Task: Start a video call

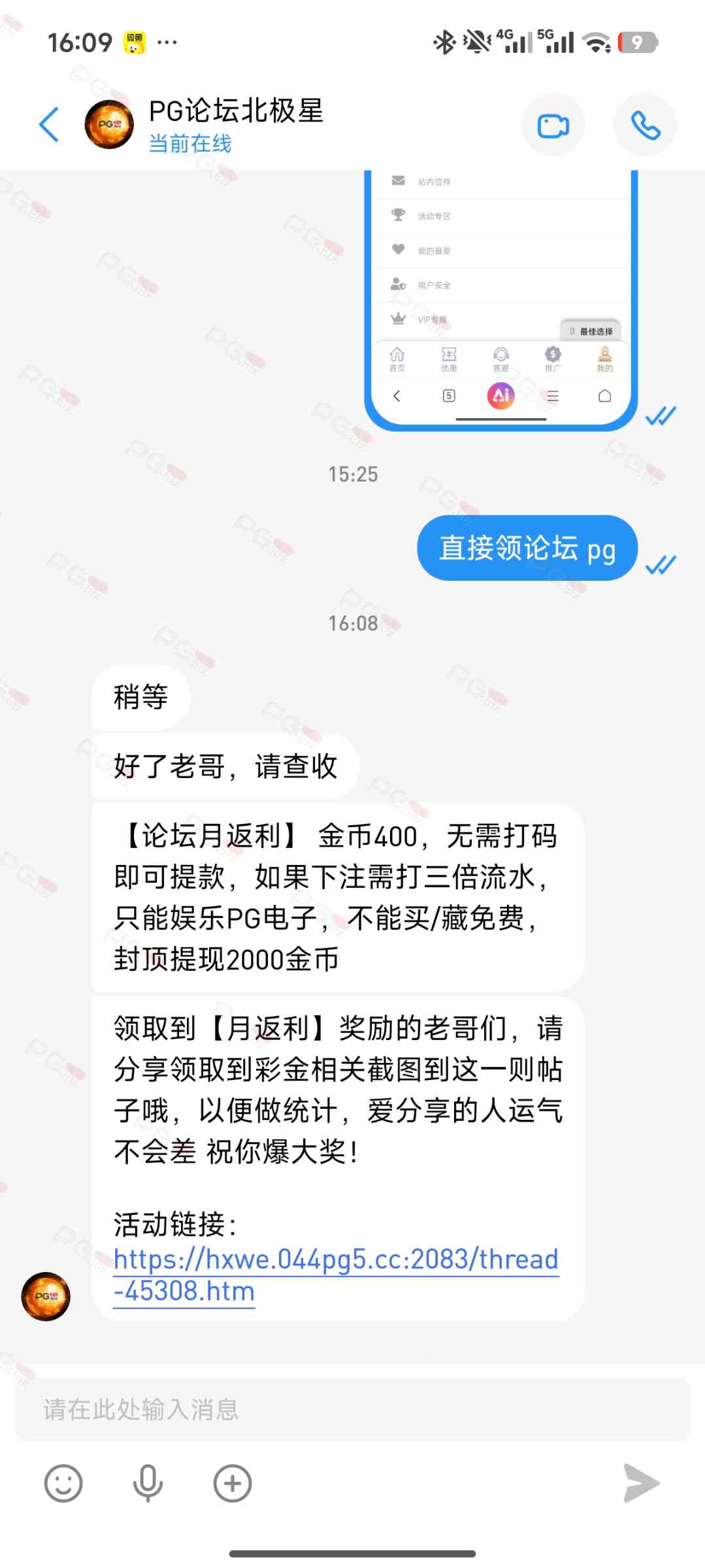Action: 553,125
